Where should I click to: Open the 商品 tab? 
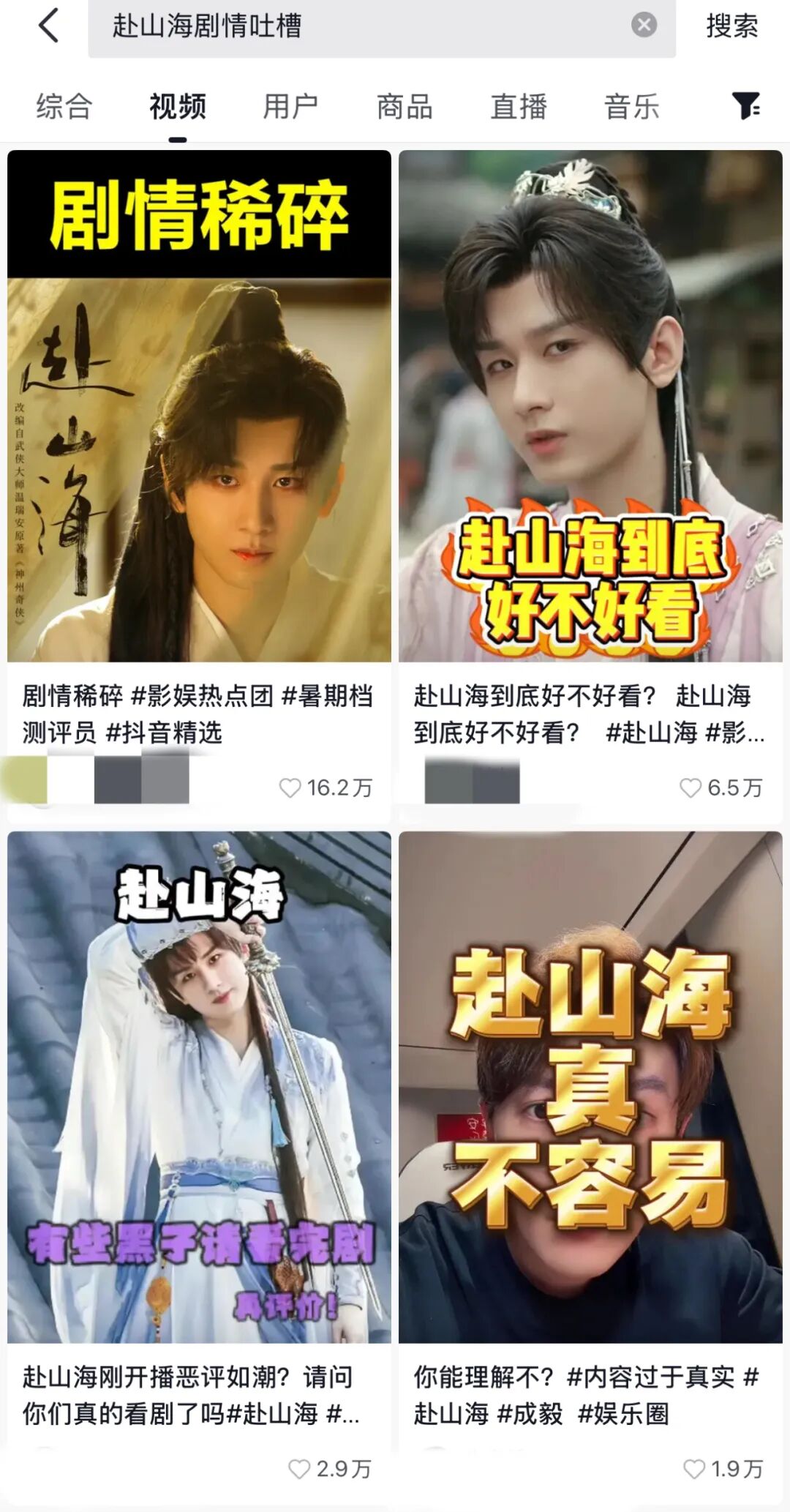(x=405, y=107)
